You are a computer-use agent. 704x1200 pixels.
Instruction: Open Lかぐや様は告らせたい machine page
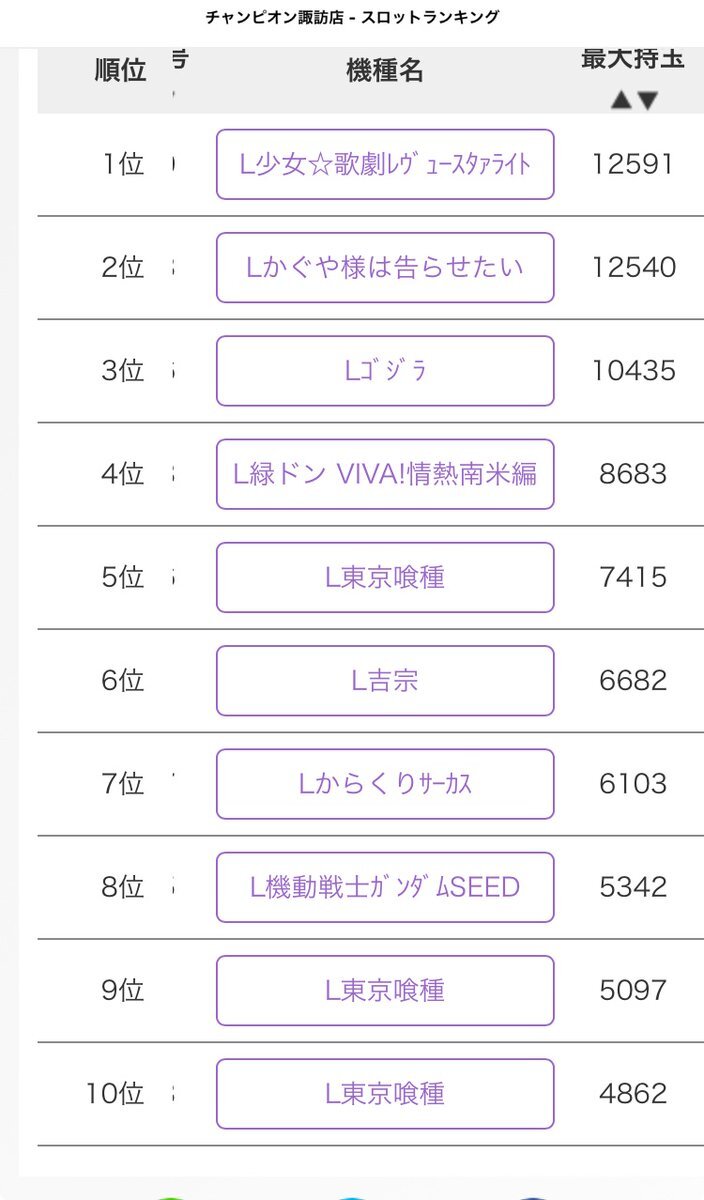385,267
